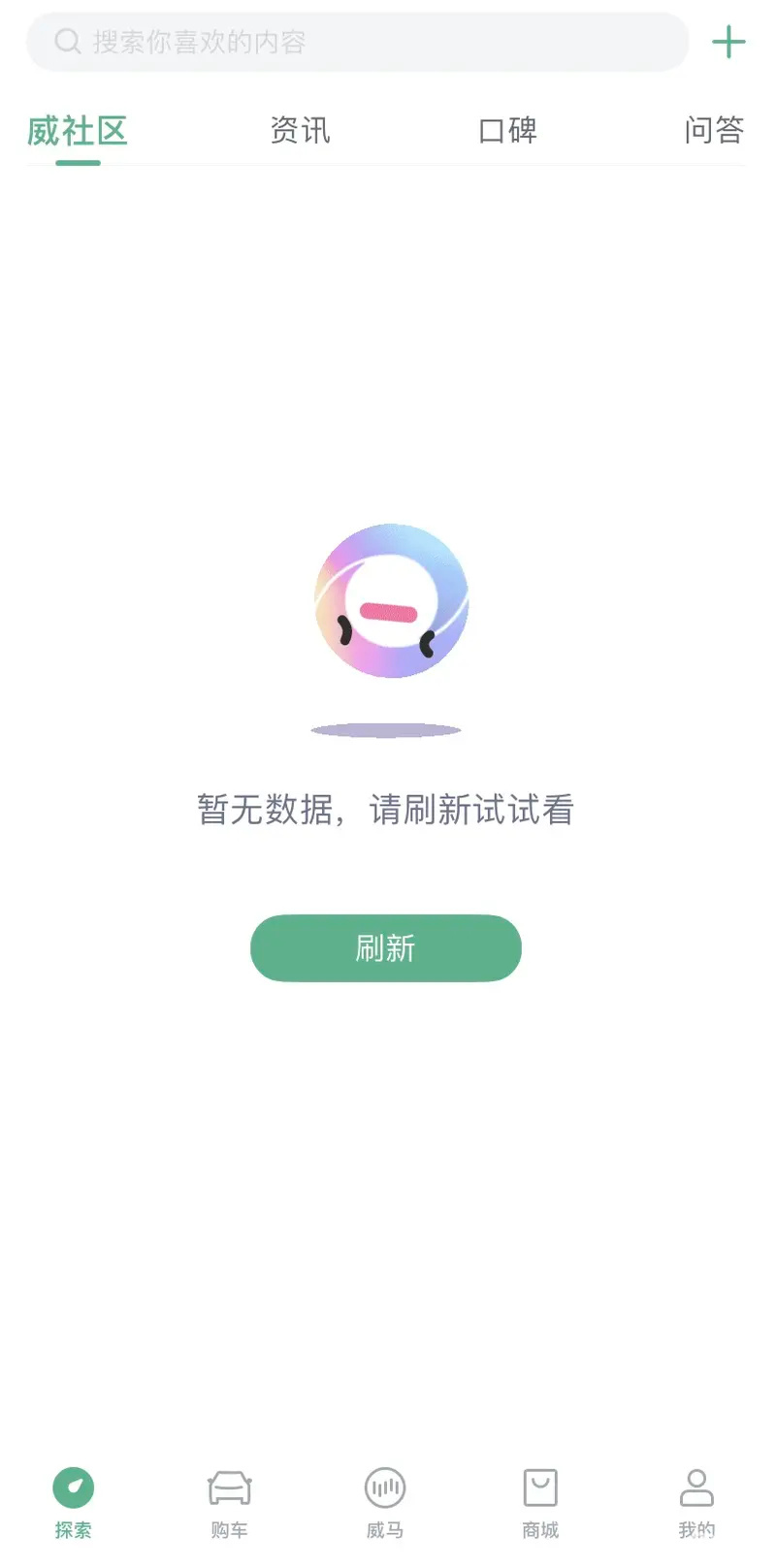Switch to the 口碑 tab
Viewport: 776px width, 1568px height.
click(507, 130)
